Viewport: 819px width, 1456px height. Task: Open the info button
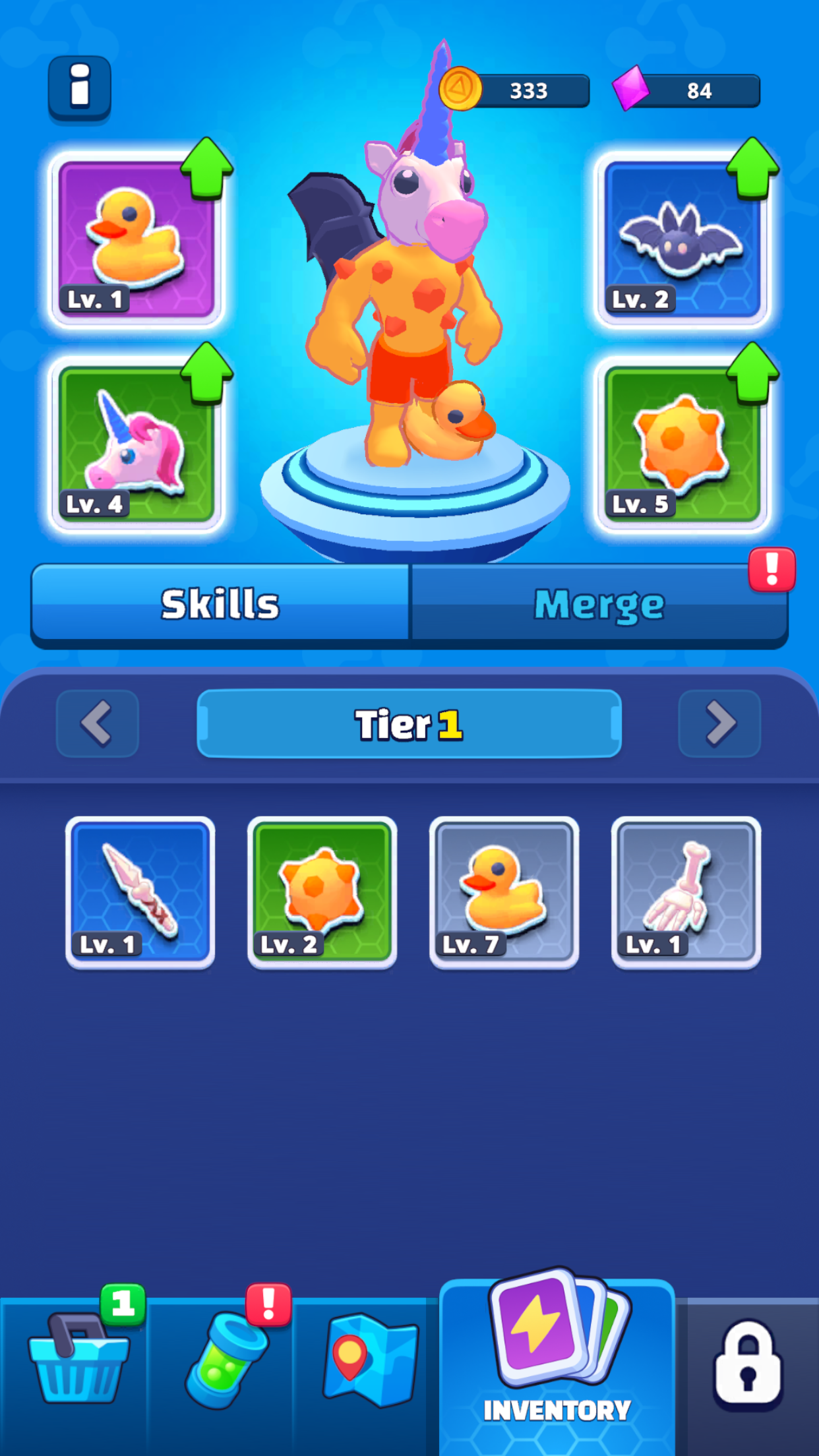point(78,88)
